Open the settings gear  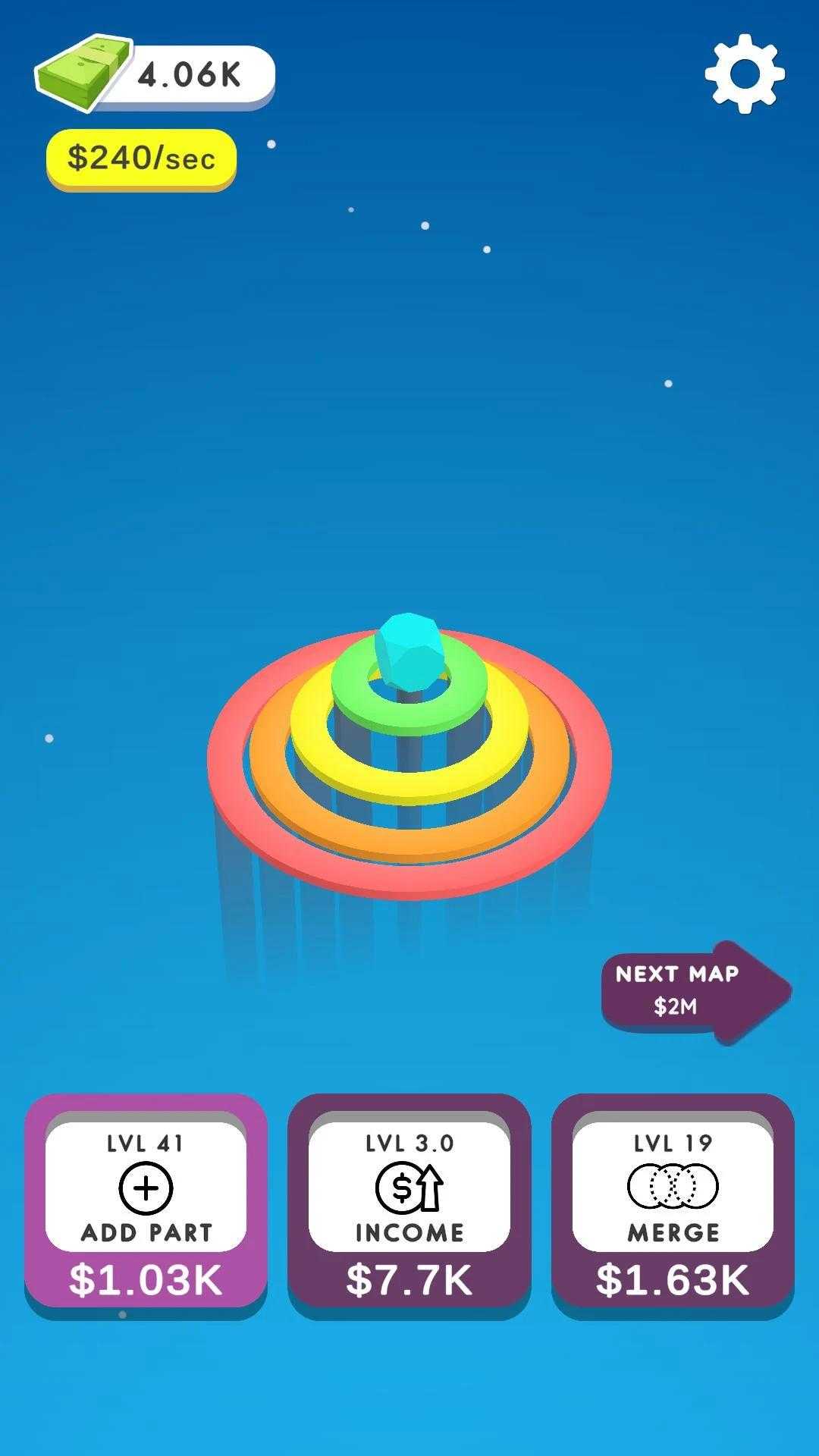[745, 74]
